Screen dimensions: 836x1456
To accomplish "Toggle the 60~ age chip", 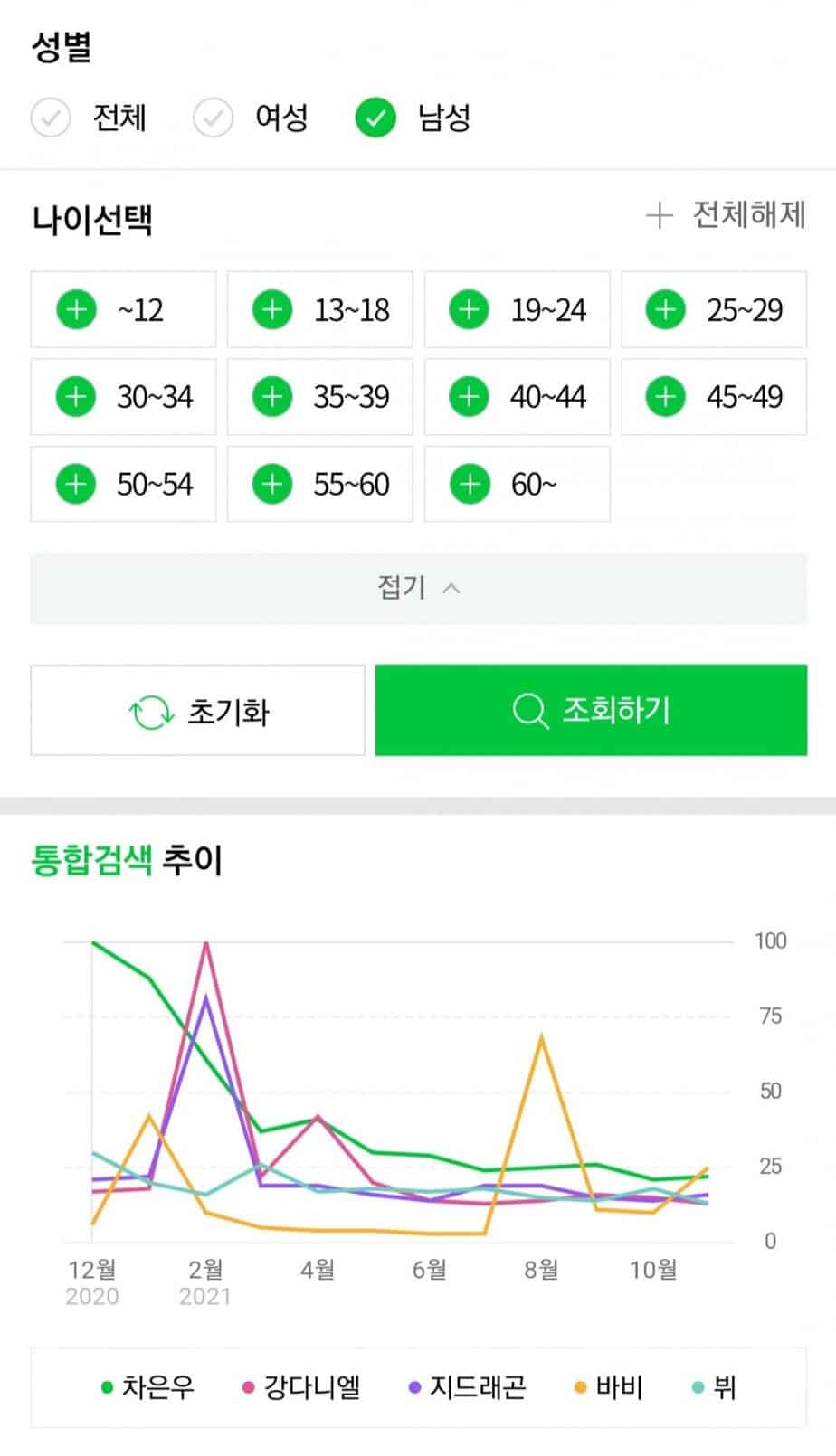I will [517, 484].
